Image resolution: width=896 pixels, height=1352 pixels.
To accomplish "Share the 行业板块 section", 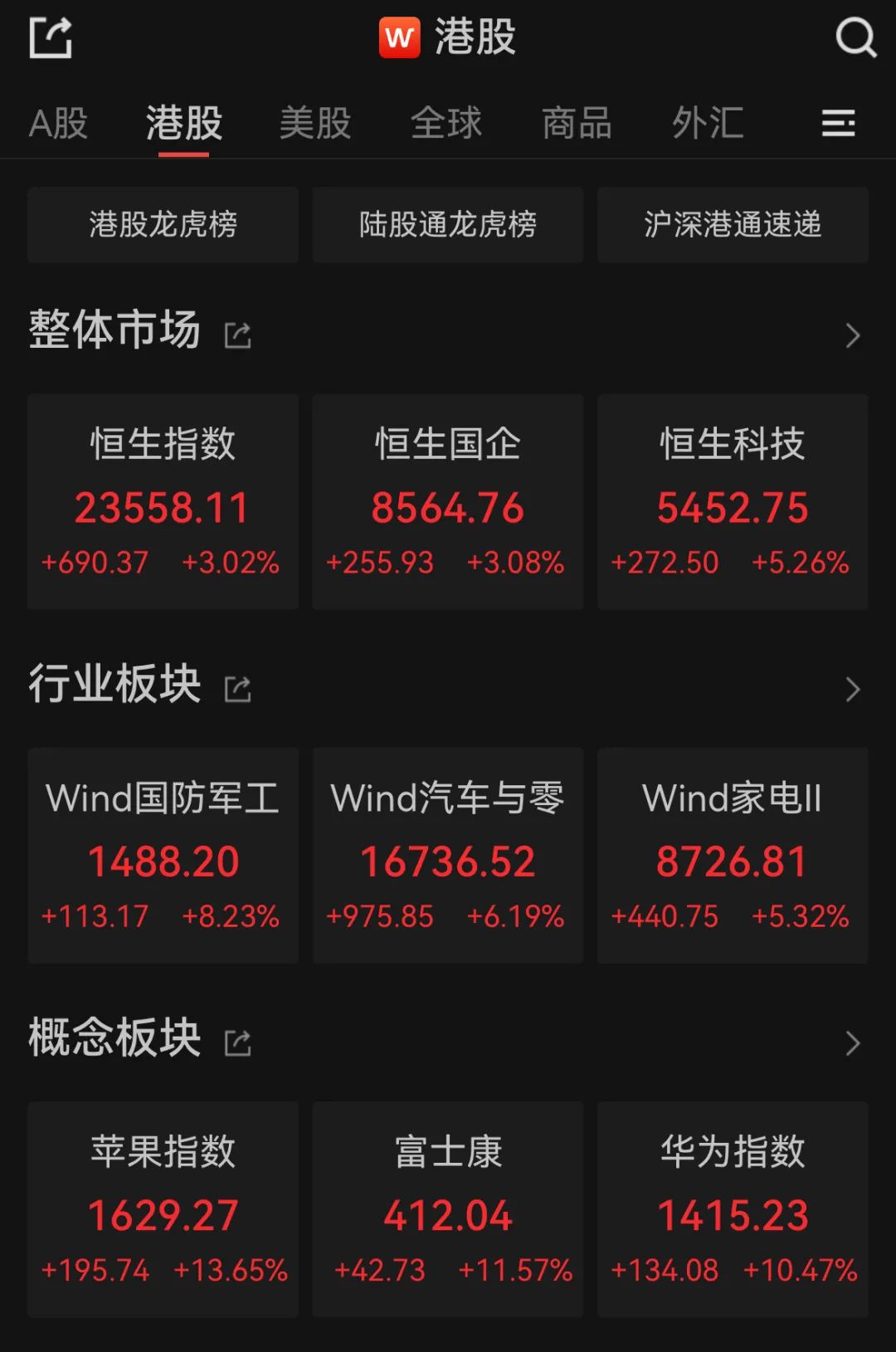I will tap(238, 689).
